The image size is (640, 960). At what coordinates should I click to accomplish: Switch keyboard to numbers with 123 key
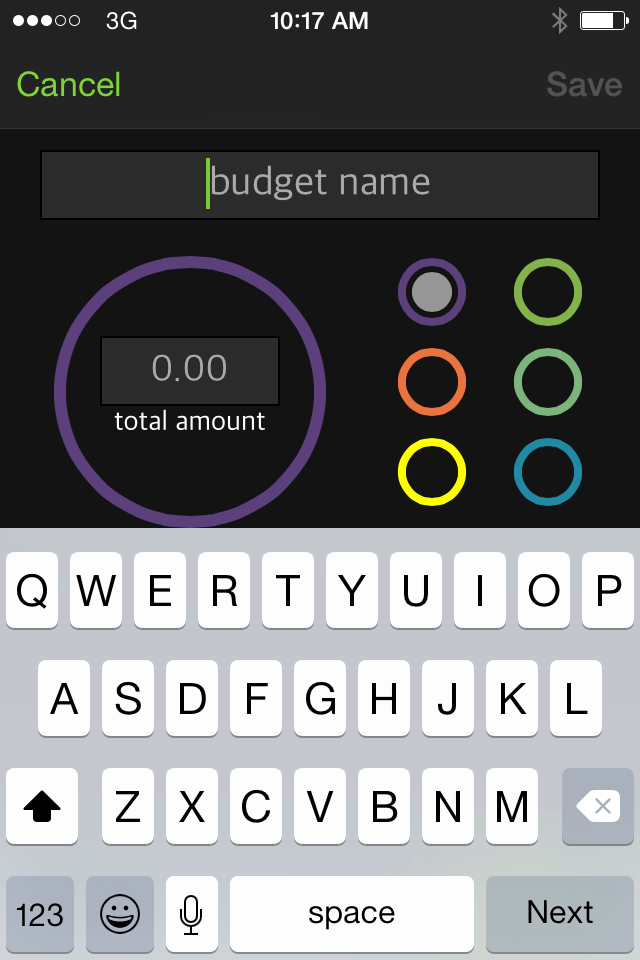[40, 913]
